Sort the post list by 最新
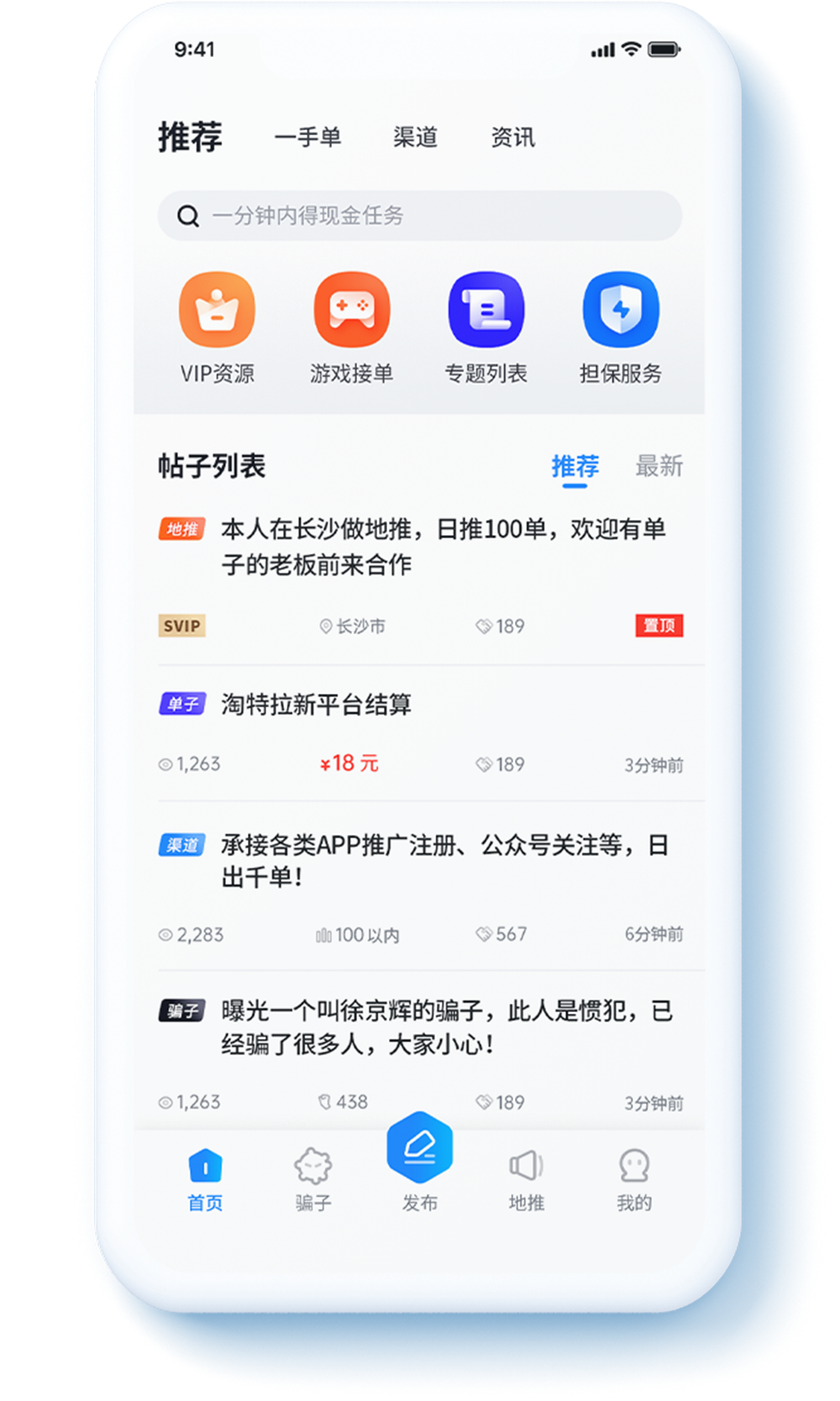The image size is (840, 1401). [659, 465]
